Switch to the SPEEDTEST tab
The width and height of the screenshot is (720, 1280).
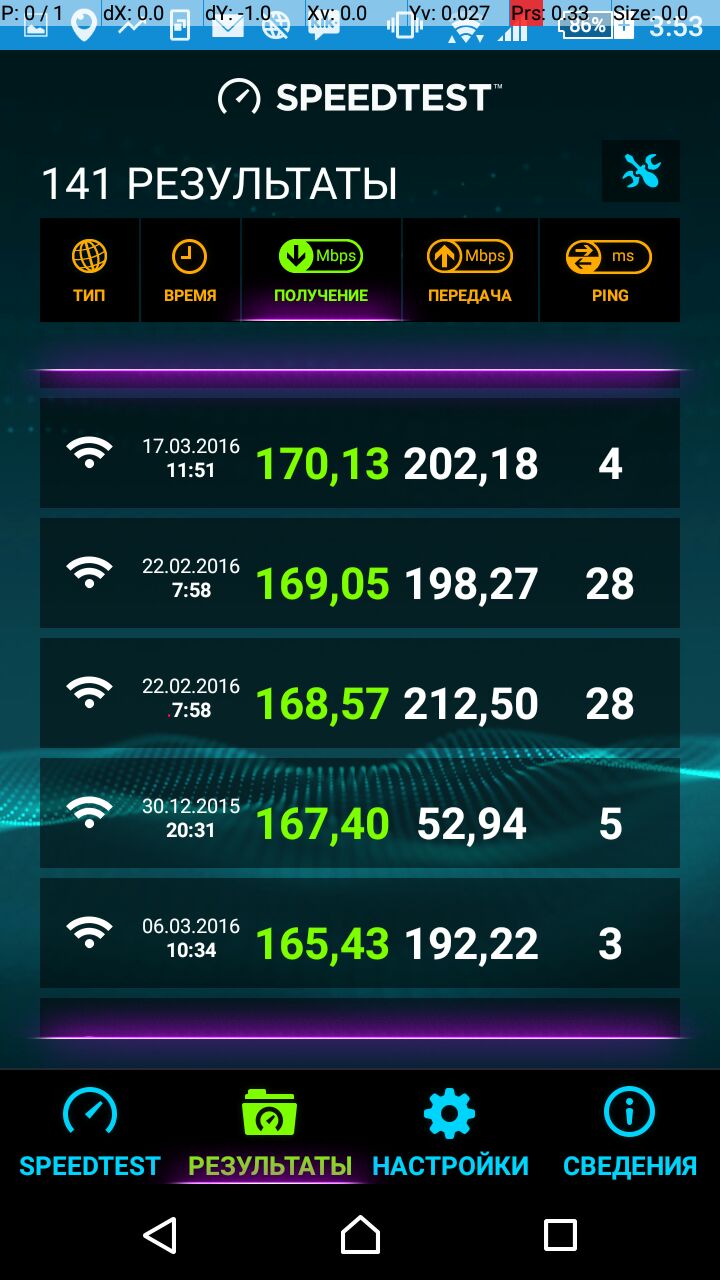click(90, 1132)
